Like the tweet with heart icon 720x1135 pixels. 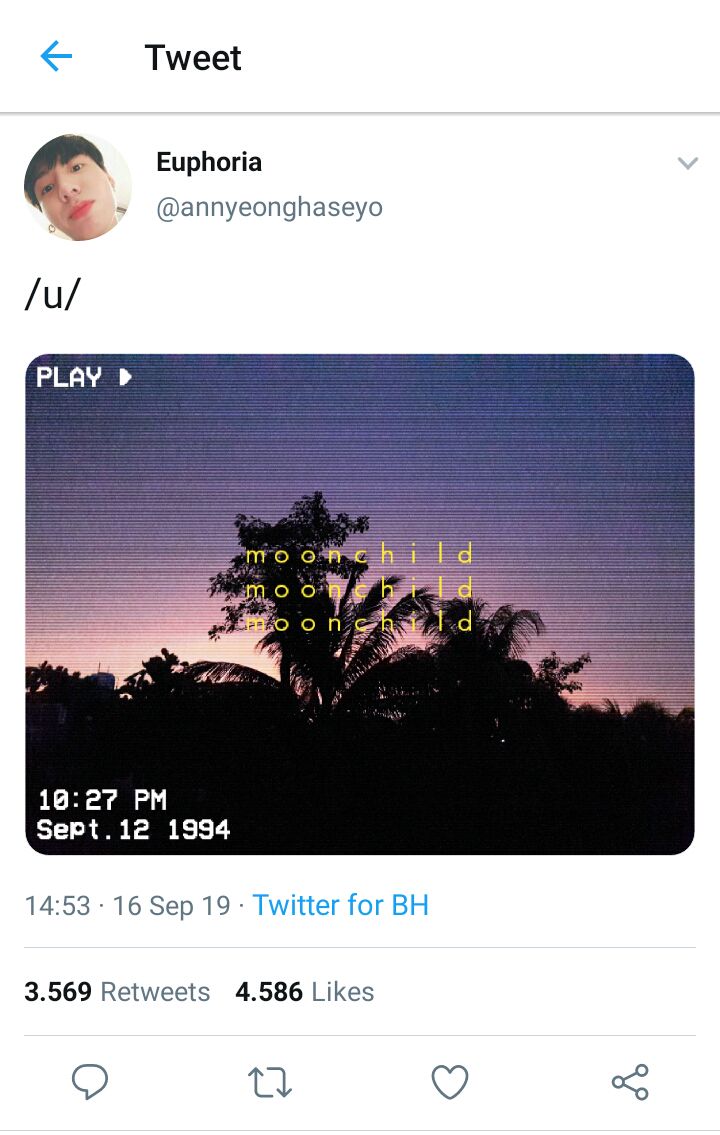(450, 1081)
